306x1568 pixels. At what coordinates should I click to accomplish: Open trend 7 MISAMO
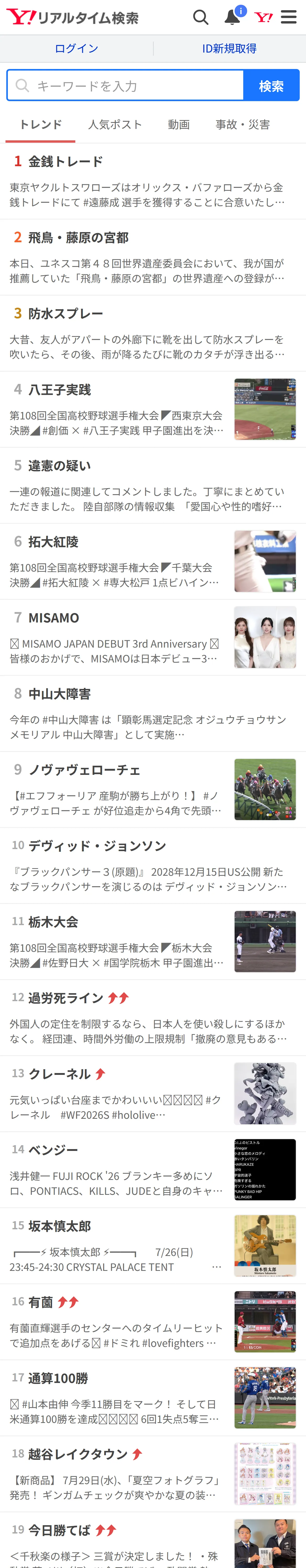click(153, 638)
